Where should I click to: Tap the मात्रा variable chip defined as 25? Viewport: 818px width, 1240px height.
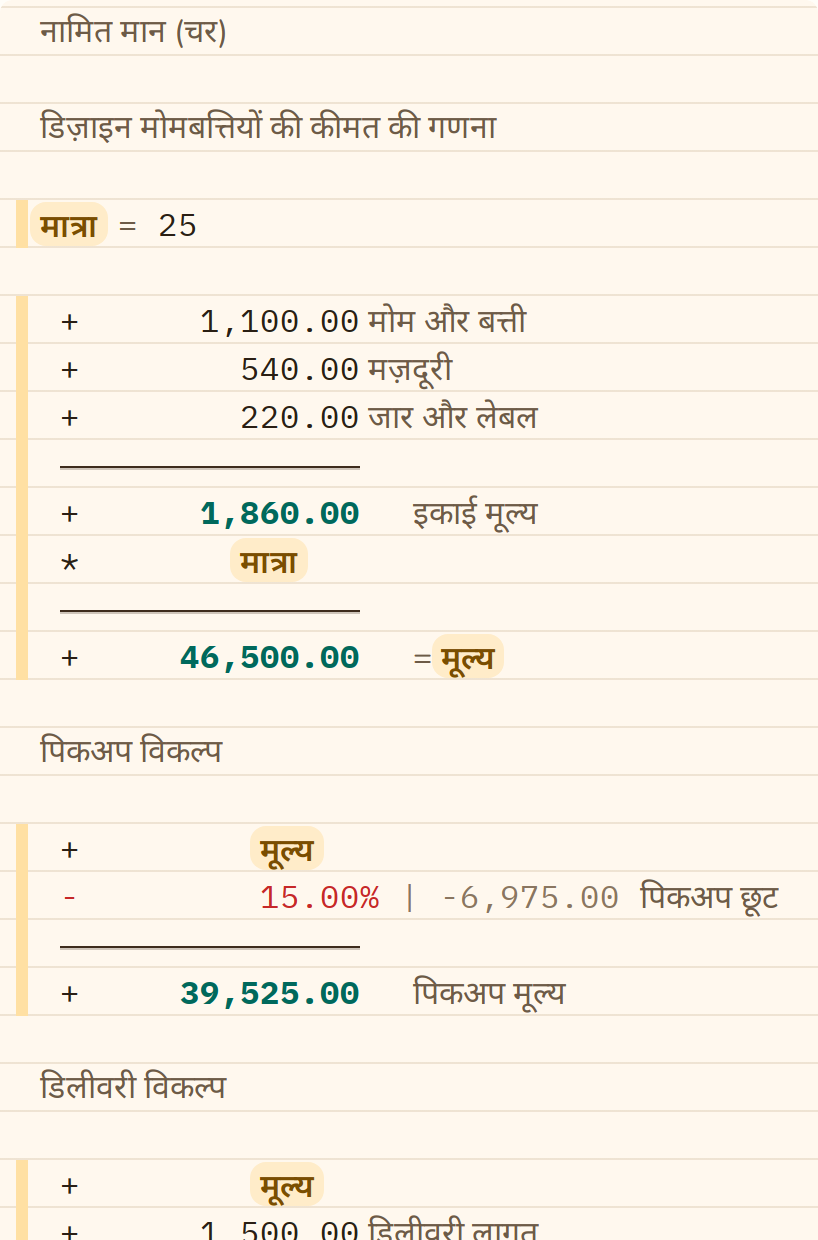[x=68, y=224]
